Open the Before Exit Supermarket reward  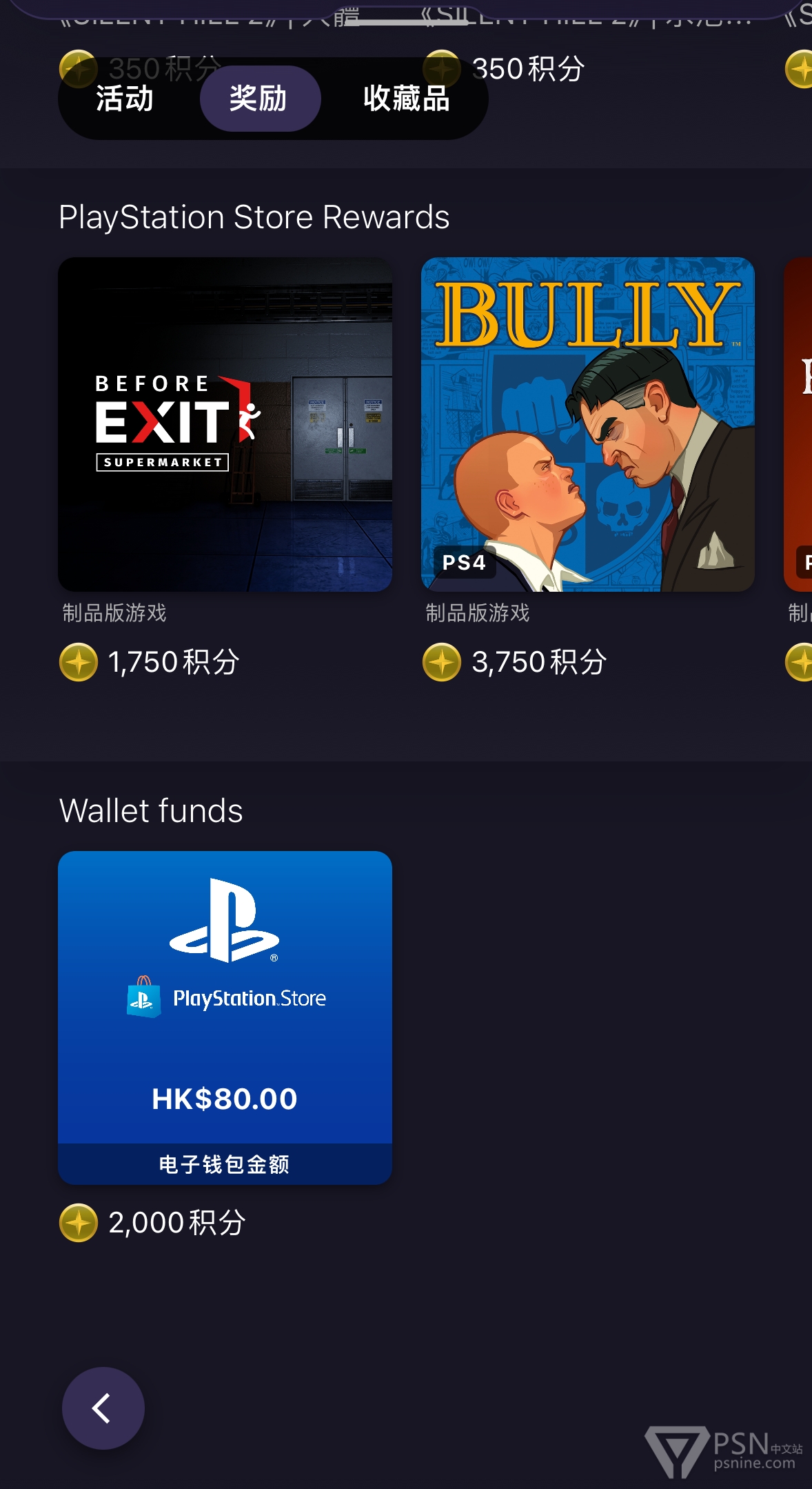tap(225, 424)
